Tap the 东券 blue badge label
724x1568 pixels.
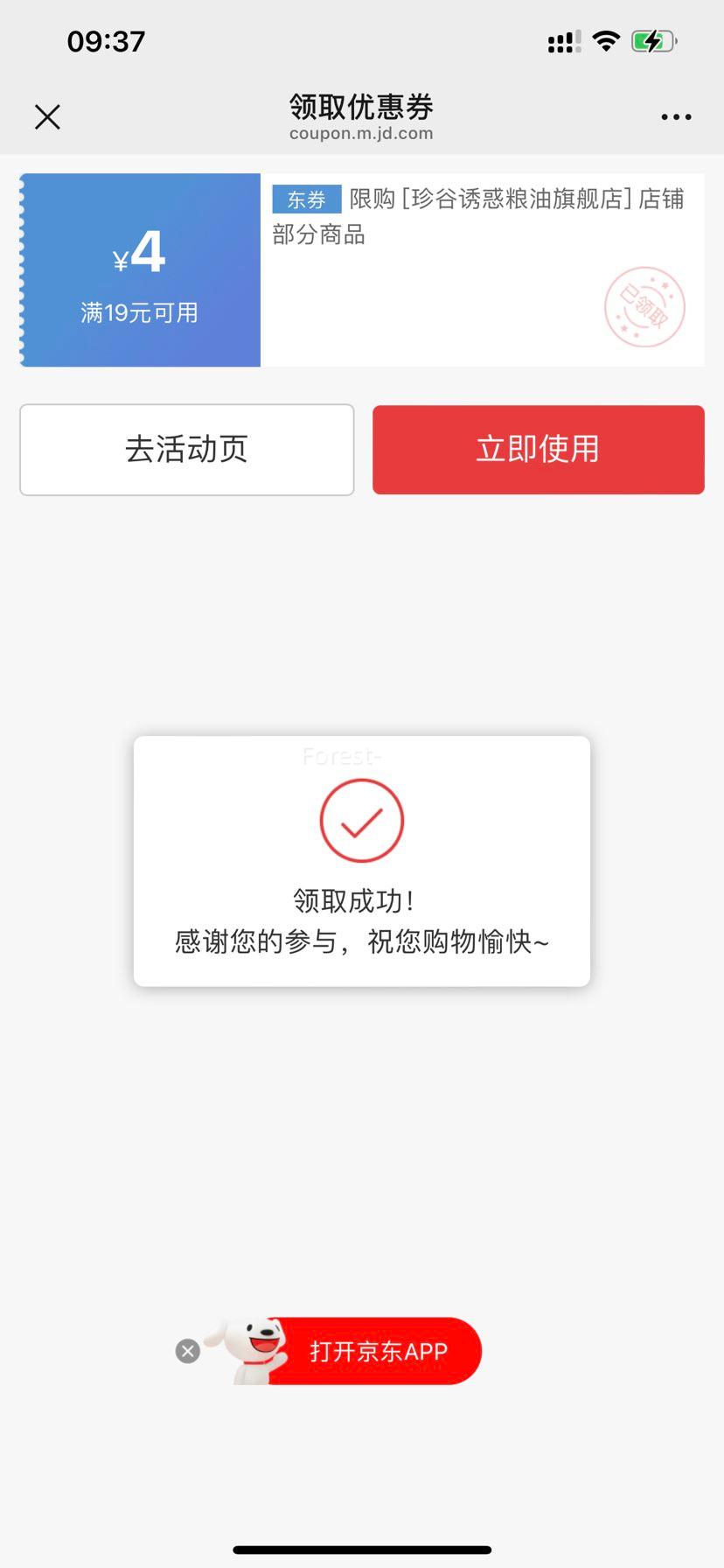tap(305, 199)
